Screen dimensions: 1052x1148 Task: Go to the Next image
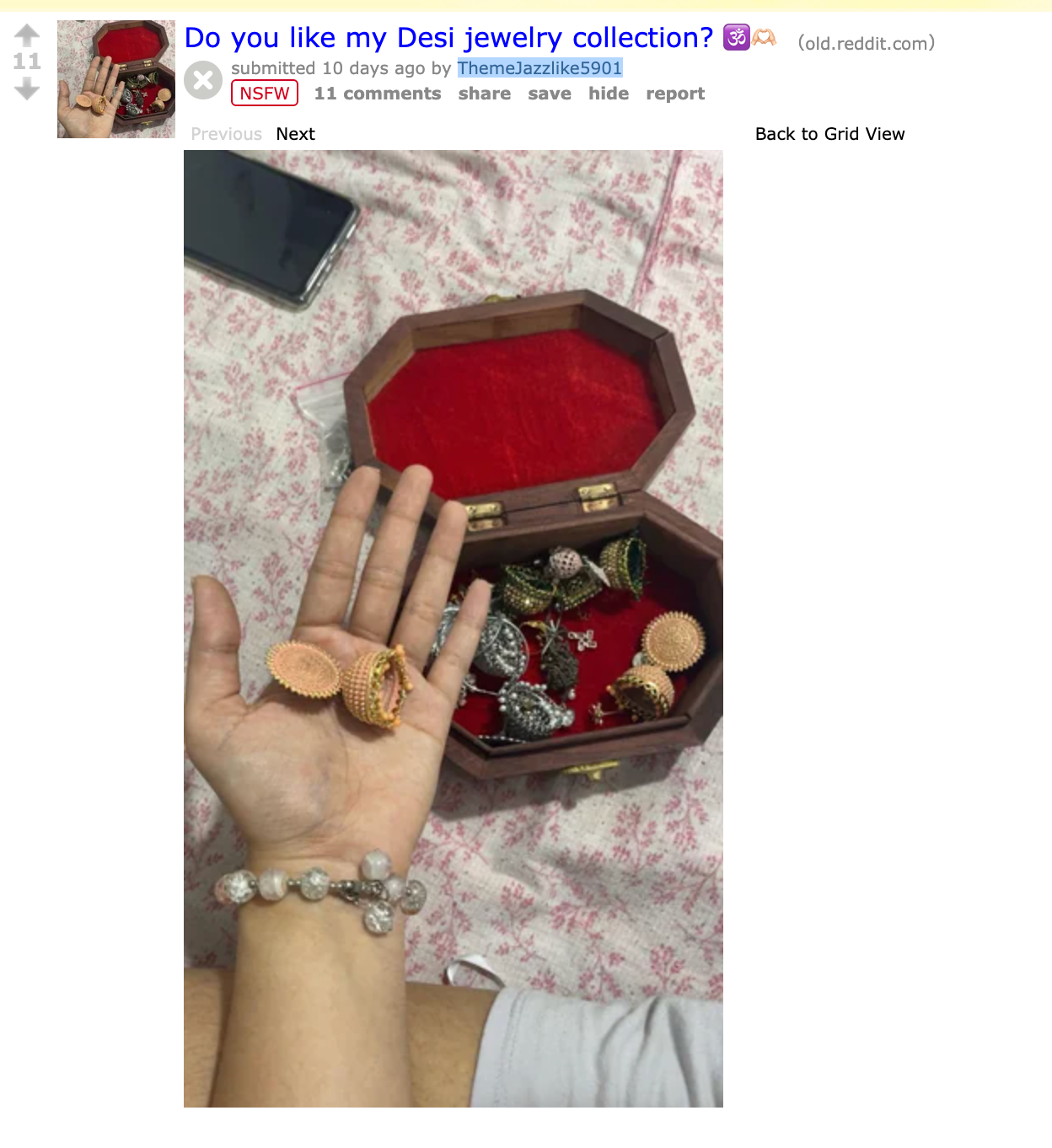tap(295, 134)
